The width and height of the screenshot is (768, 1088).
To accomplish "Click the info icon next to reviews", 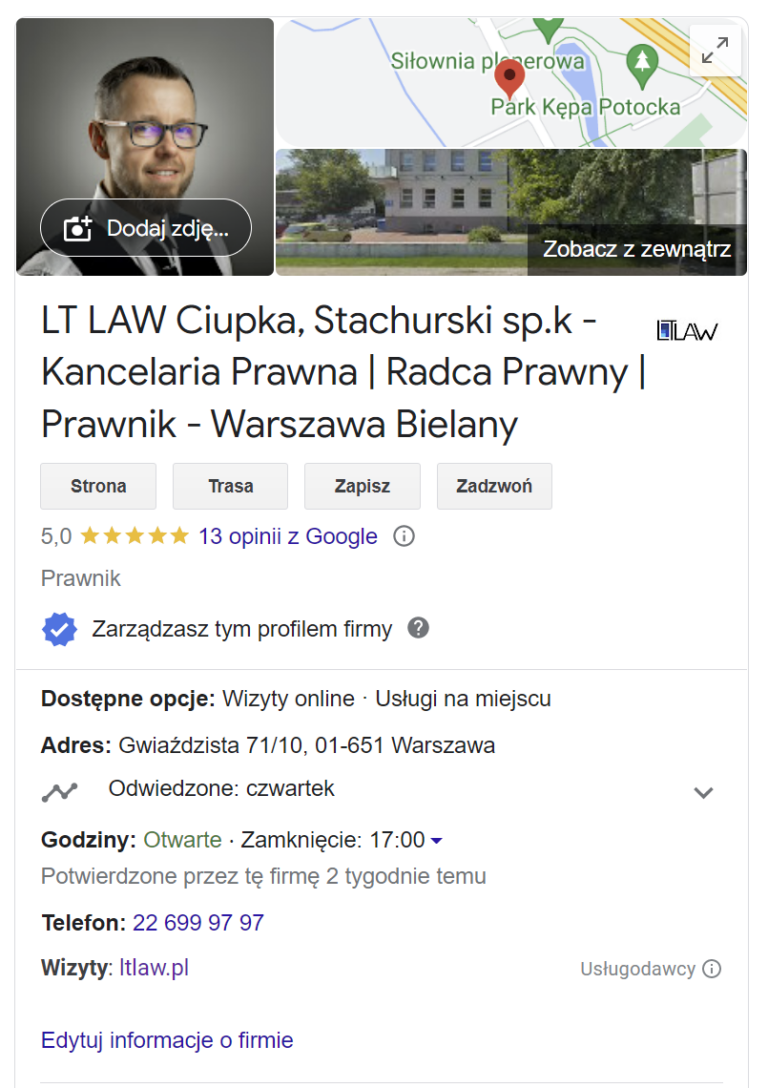I will [x=403, y=536].
